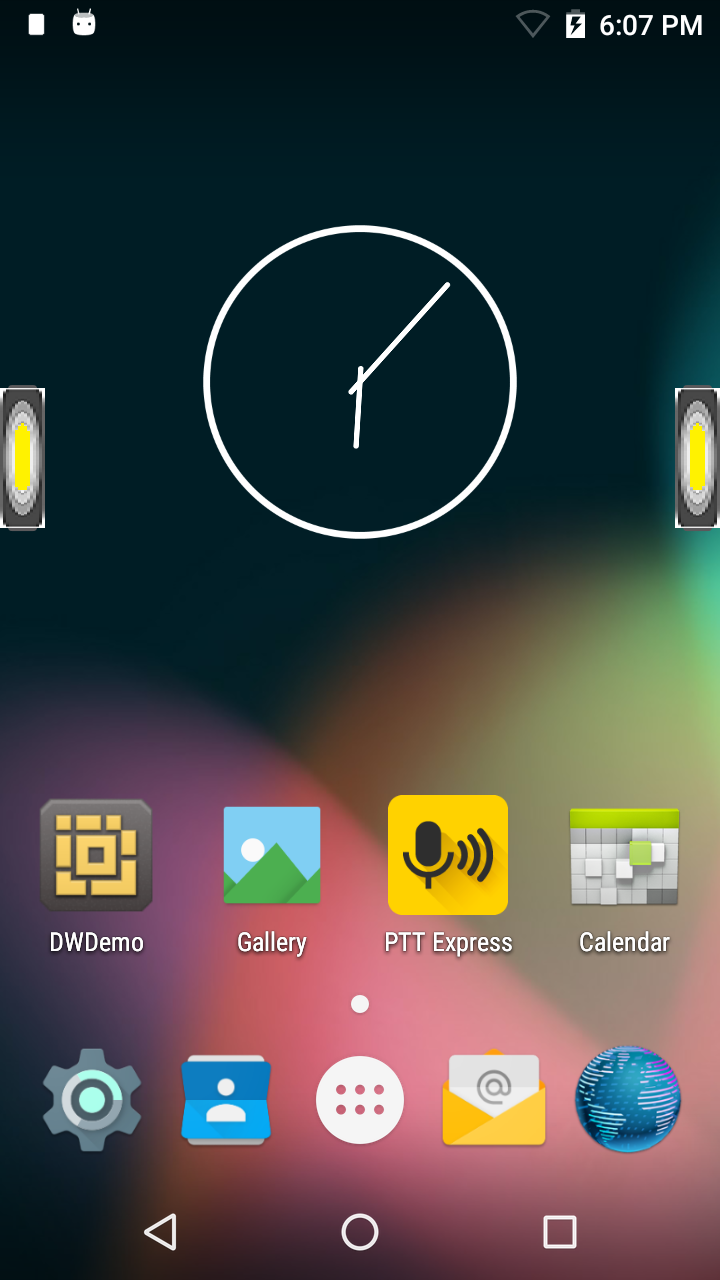
Task: Tap the left-edge scan trigger button
Action: [x=22, y=457]
